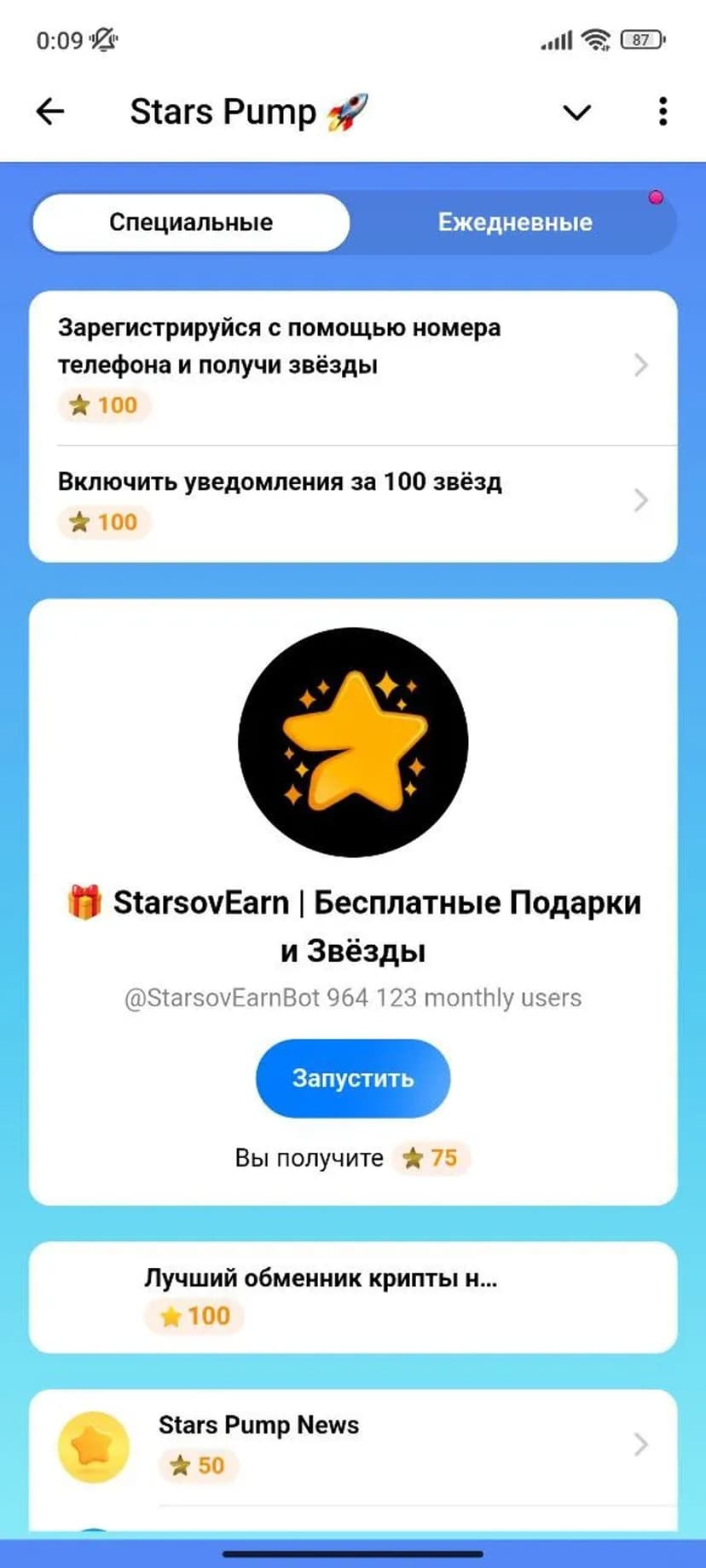Switch to the Ежедневные tab
Screen dimensions: 706x1568
(515, 222)
